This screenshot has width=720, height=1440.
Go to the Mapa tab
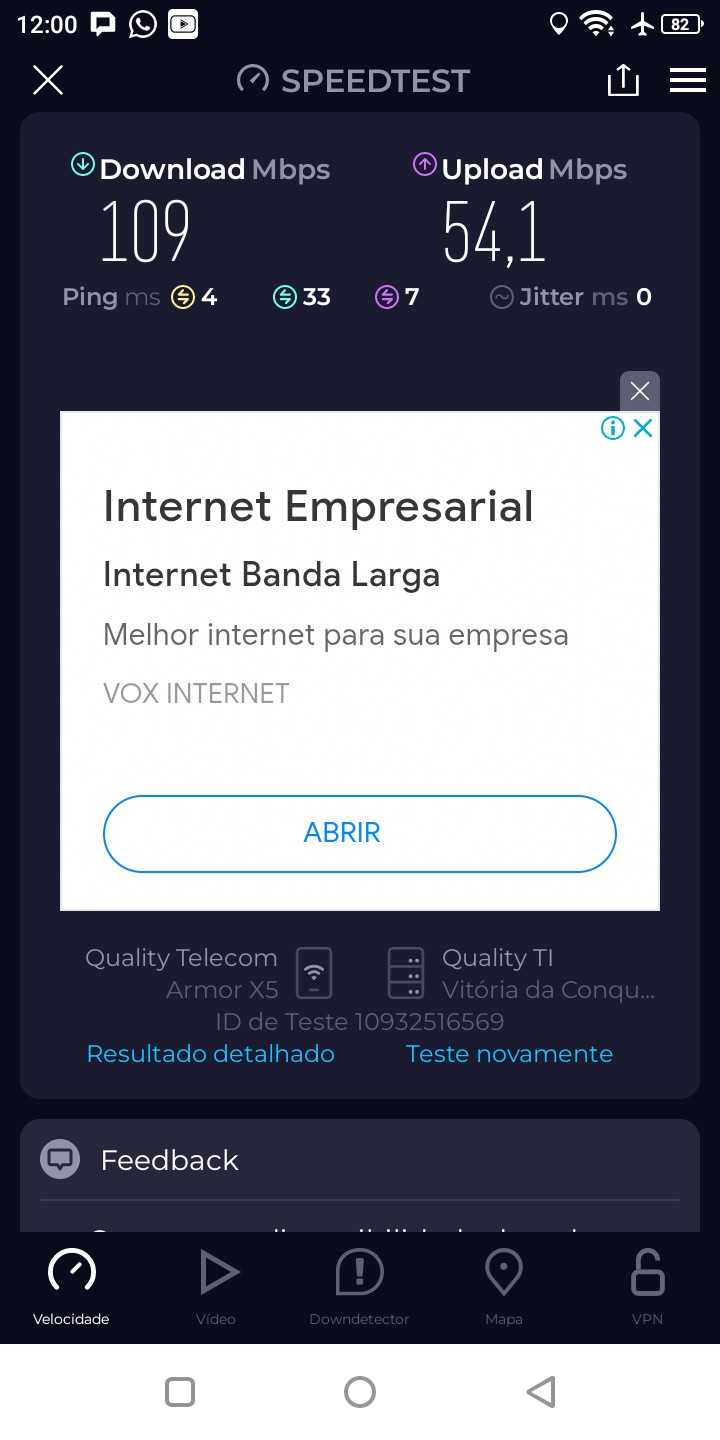pos(504,1287)
